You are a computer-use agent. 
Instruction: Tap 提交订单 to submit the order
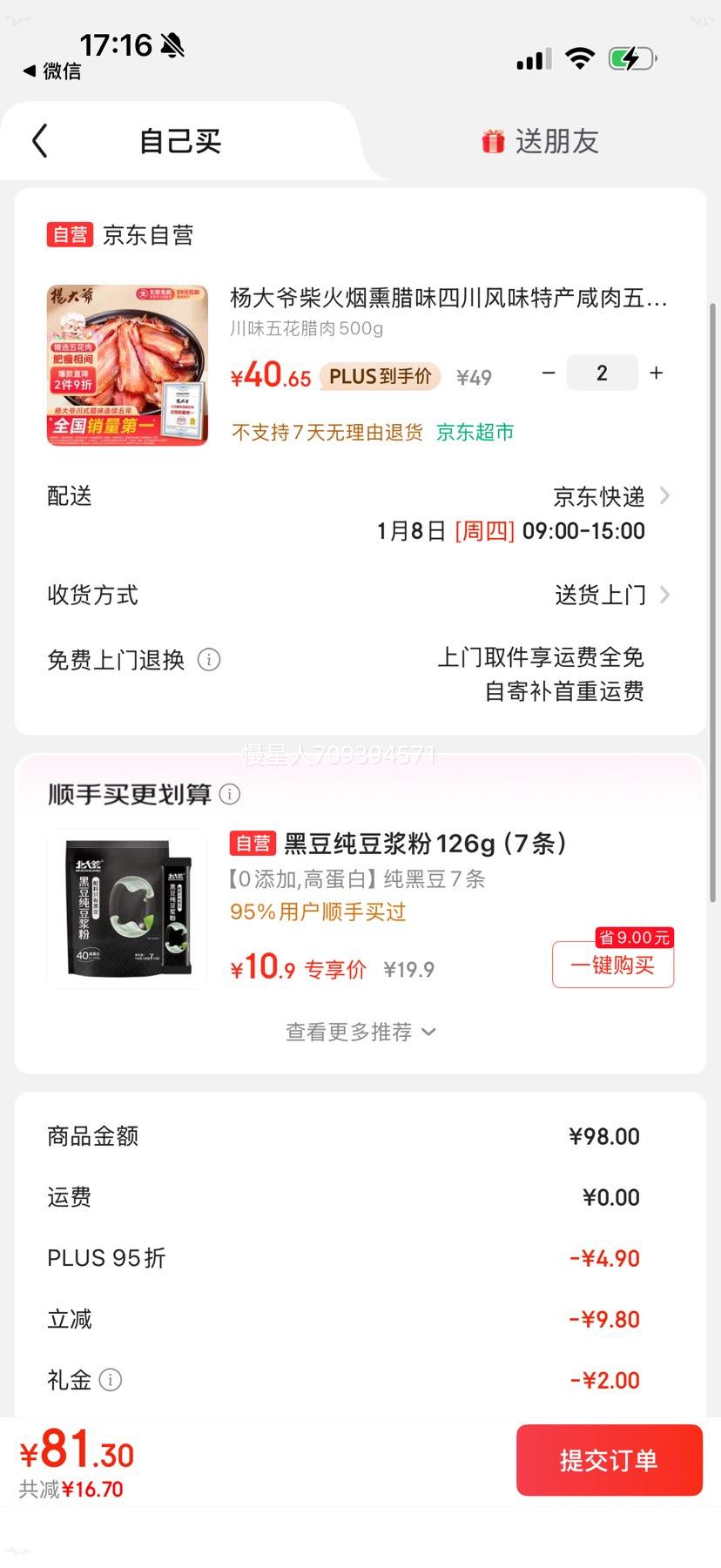tap(609, 1460)
